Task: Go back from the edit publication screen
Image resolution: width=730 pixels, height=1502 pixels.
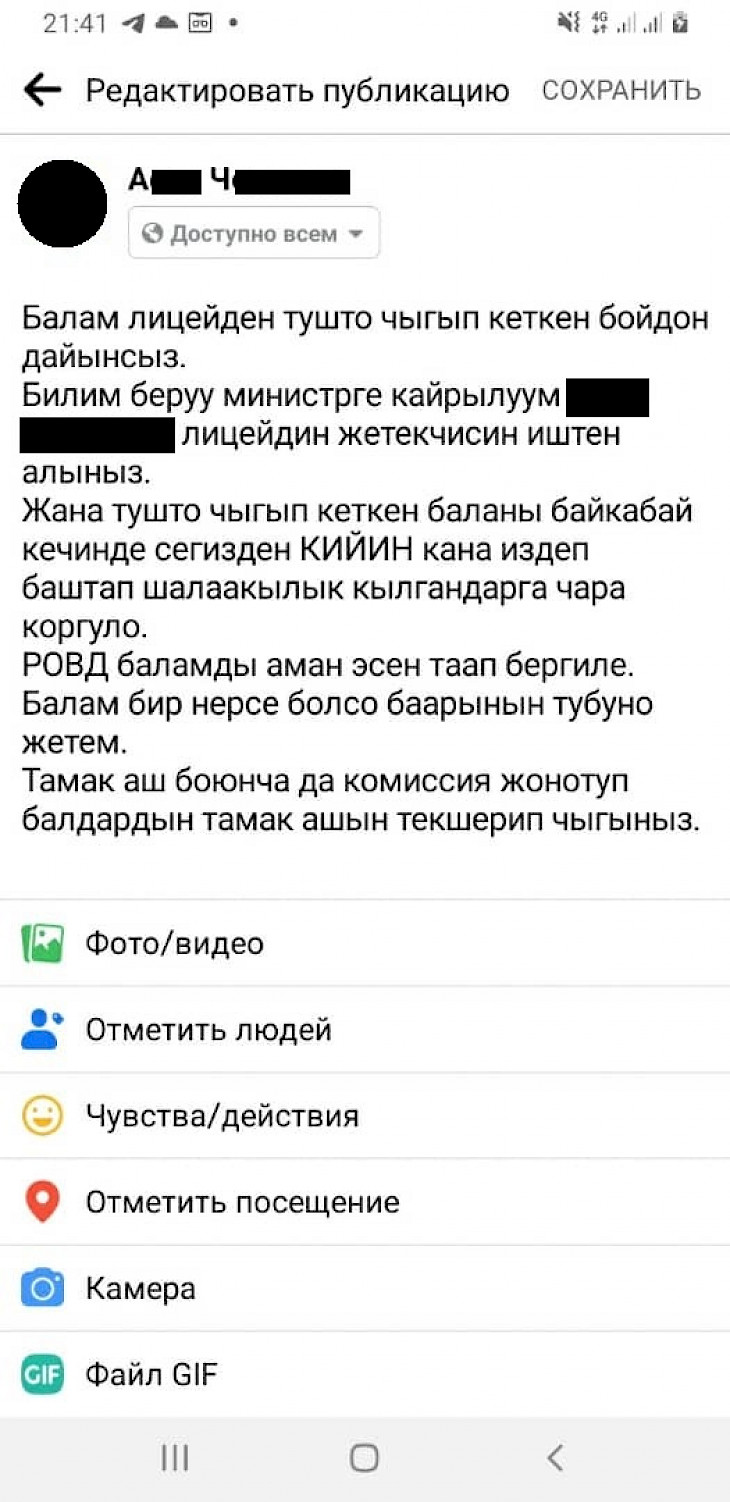Action: coord(43,91)
